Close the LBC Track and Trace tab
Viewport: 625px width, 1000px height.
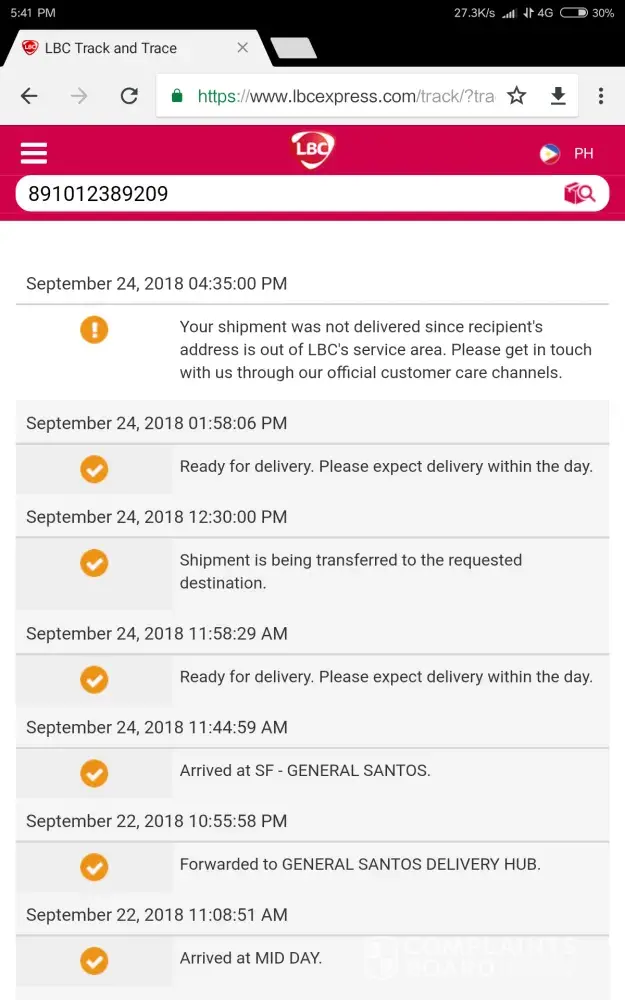click(243, 48)
